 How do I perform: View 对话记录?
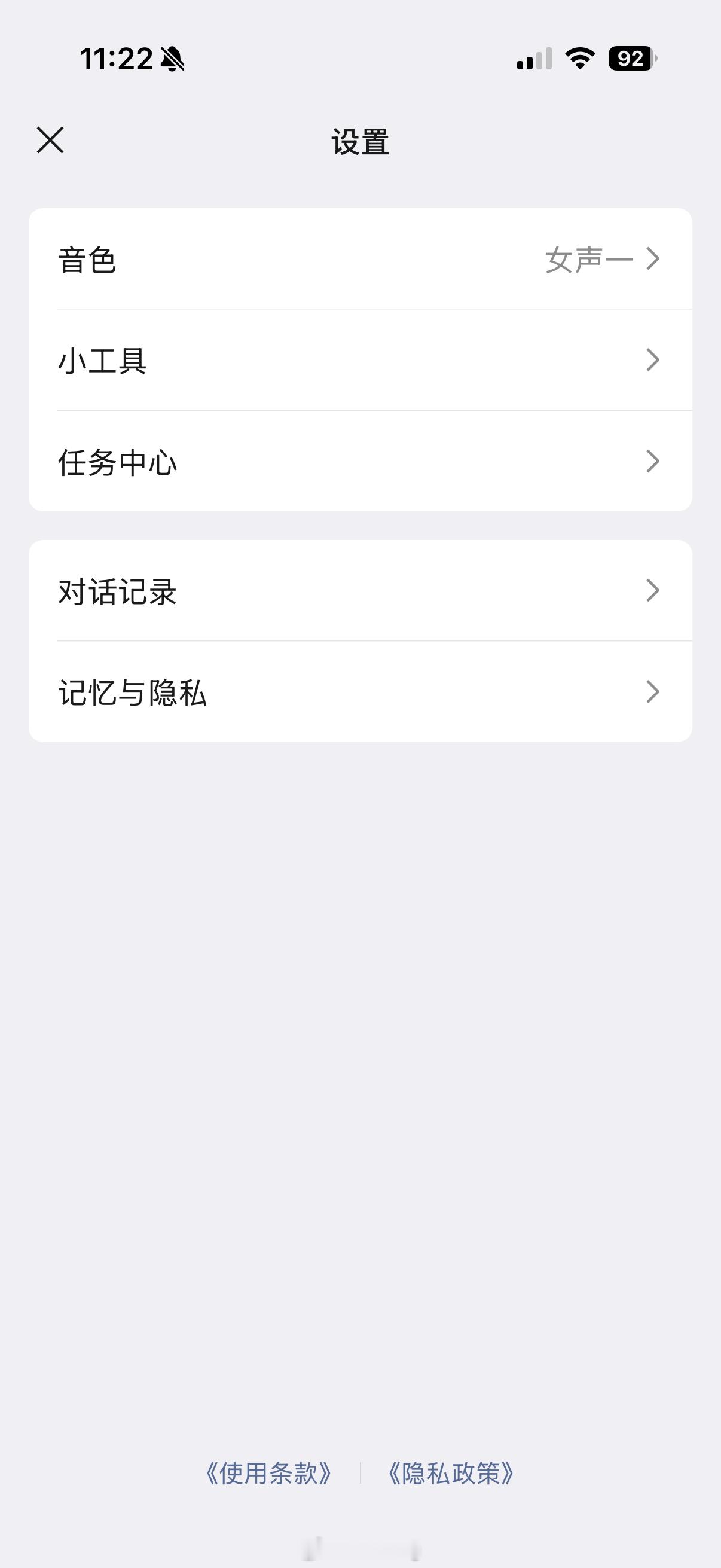coord(360,590)
